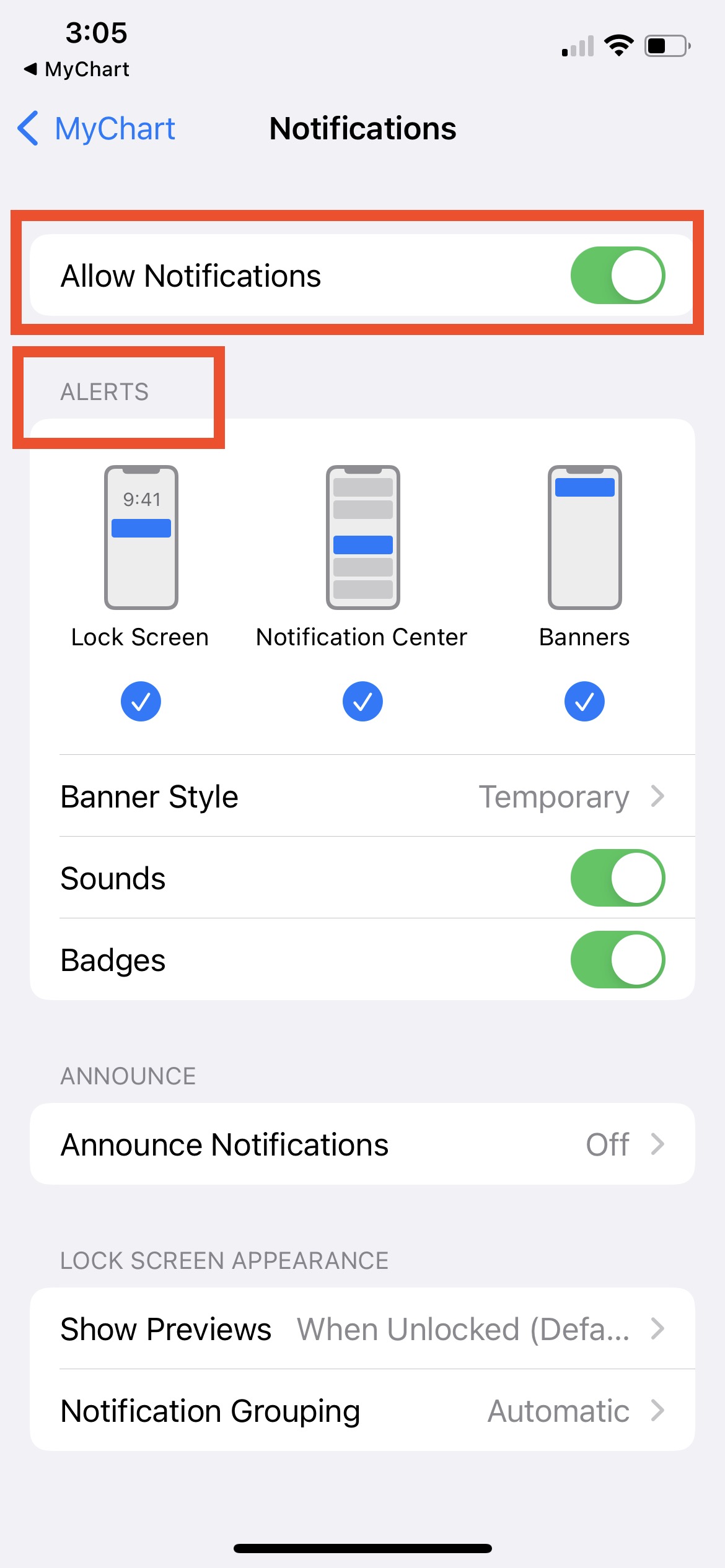Uncheck Lock Screen alerts

(141, 702)
